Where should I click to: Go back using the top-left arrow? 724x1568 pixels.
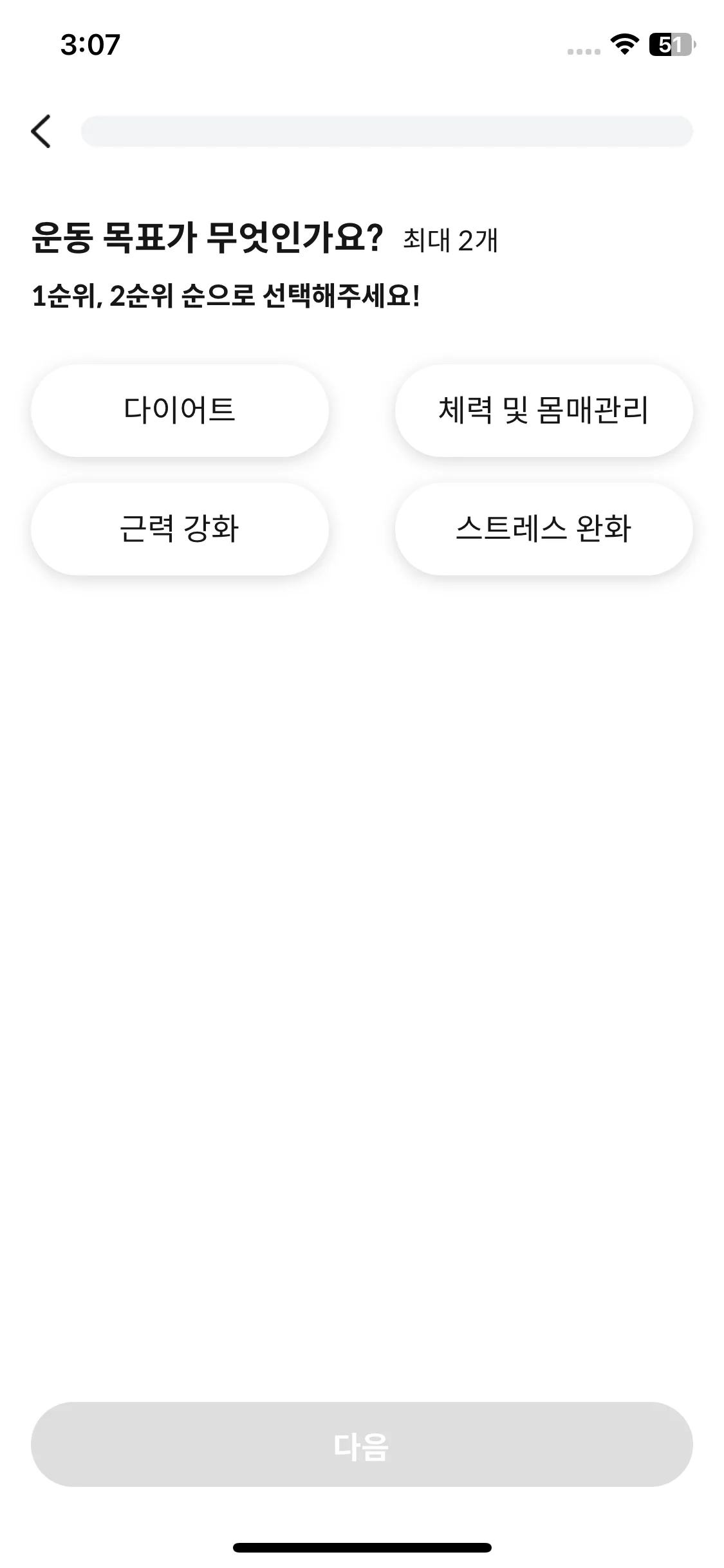coord(41,131)
